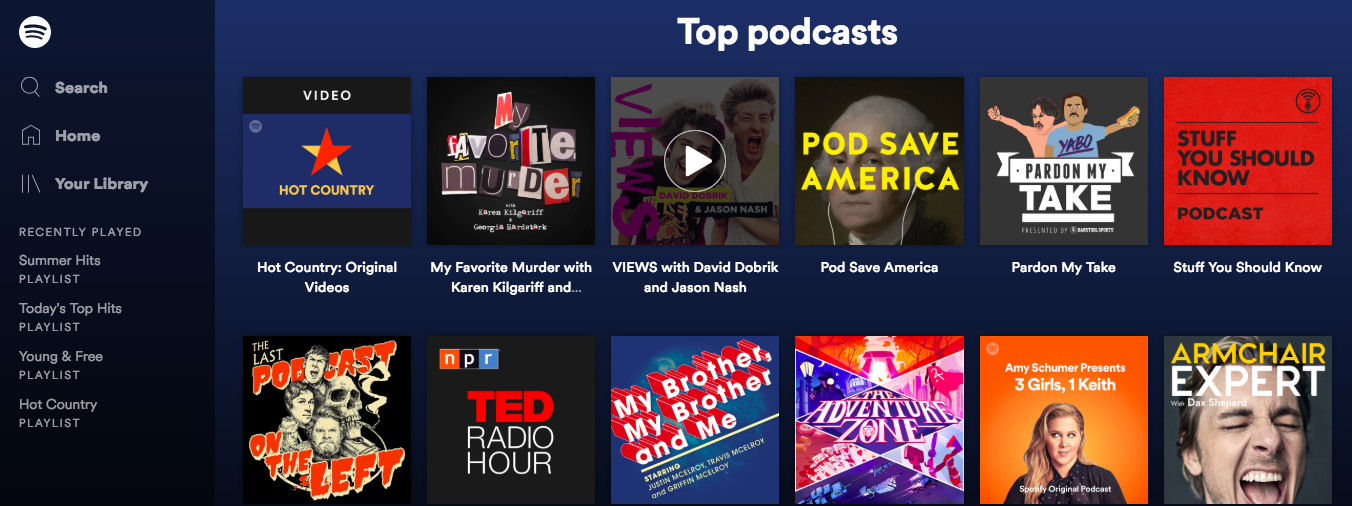Open Pod Save America podcast
Image resolution: width=1352 pixels, height=506 pixels.
(879, 161)
